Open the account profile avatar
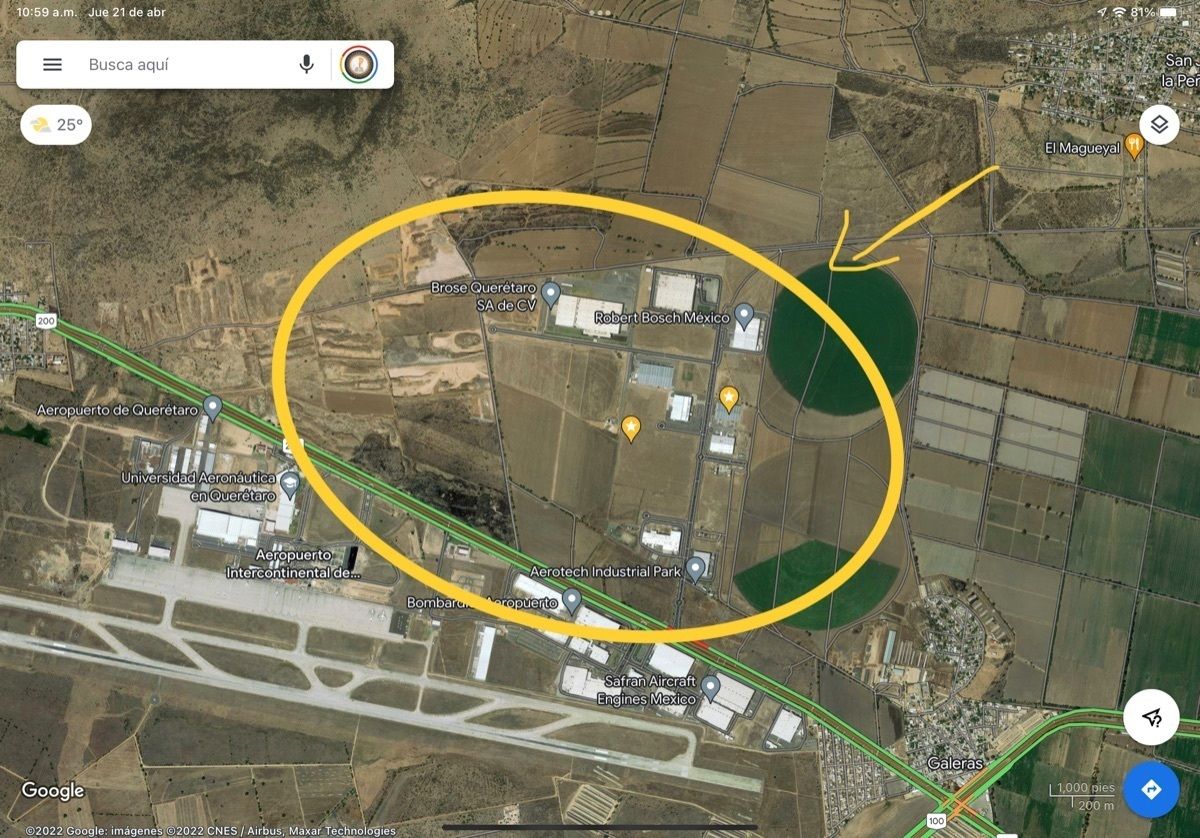 coord(358,65)
